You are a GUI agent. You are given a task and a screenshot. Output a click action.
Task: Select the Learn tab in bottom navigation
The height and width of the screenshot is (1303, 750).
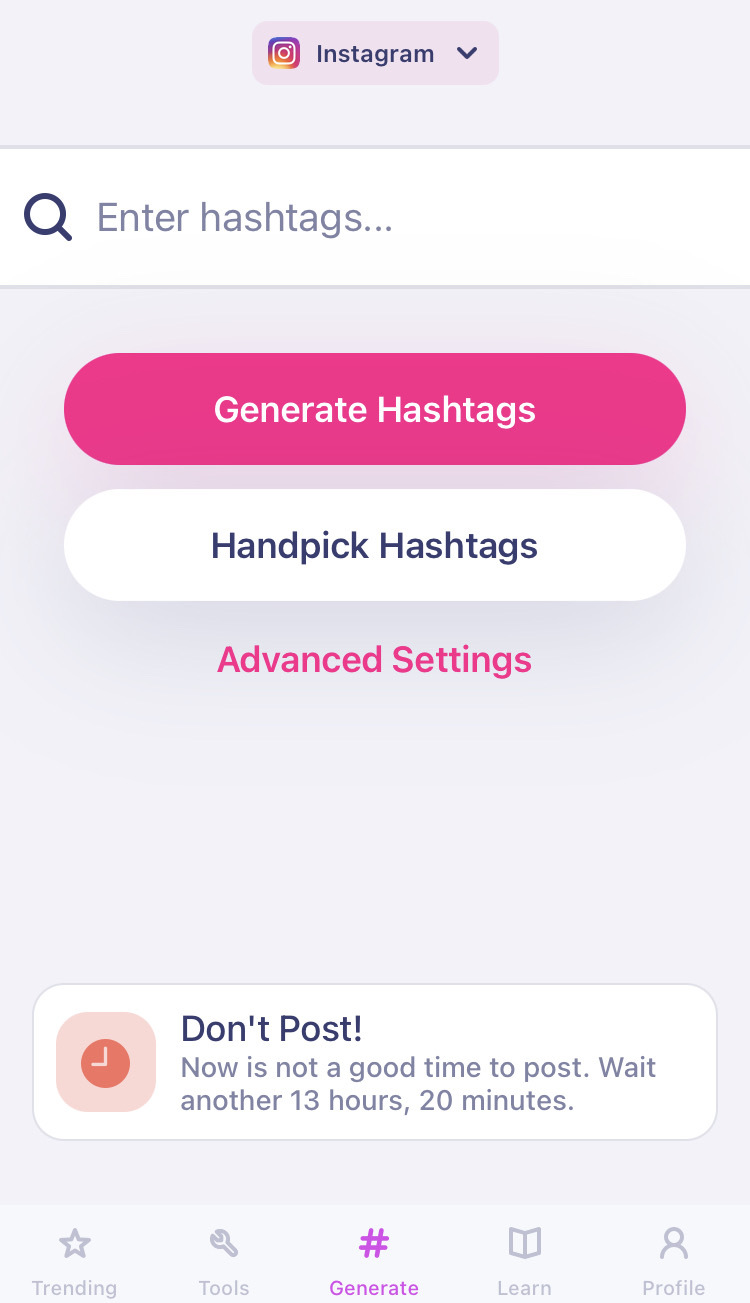point(524,1260)
